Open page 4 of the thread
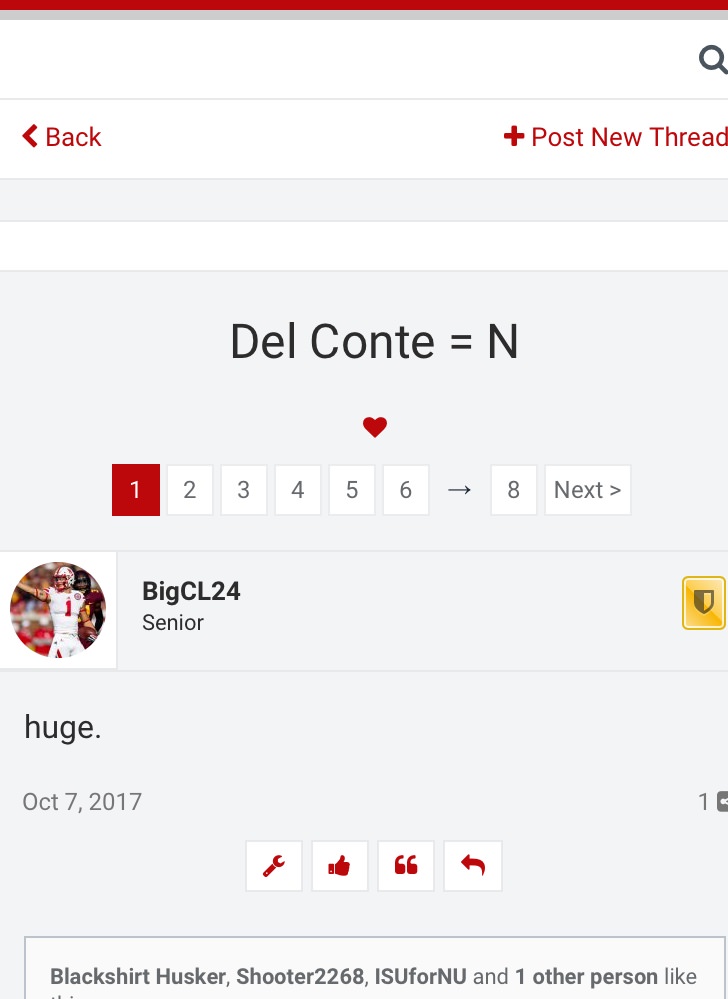728x999 pixels. pyautogui.click(x=297, y=490)
